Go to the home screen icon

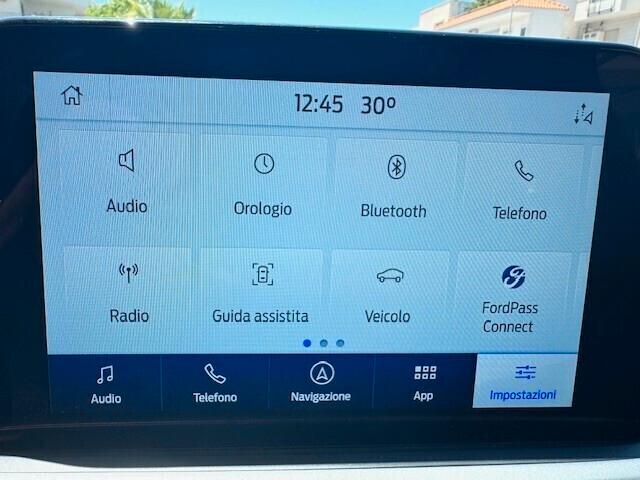71,95
